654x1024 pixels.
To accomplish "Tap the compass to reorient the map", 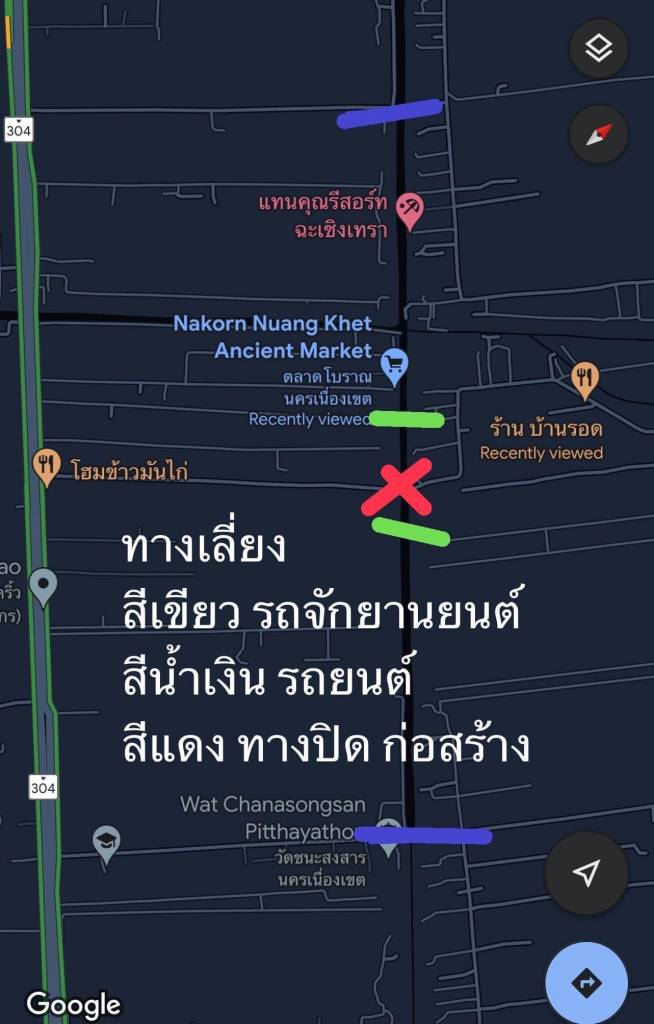I will click(598, 134).
